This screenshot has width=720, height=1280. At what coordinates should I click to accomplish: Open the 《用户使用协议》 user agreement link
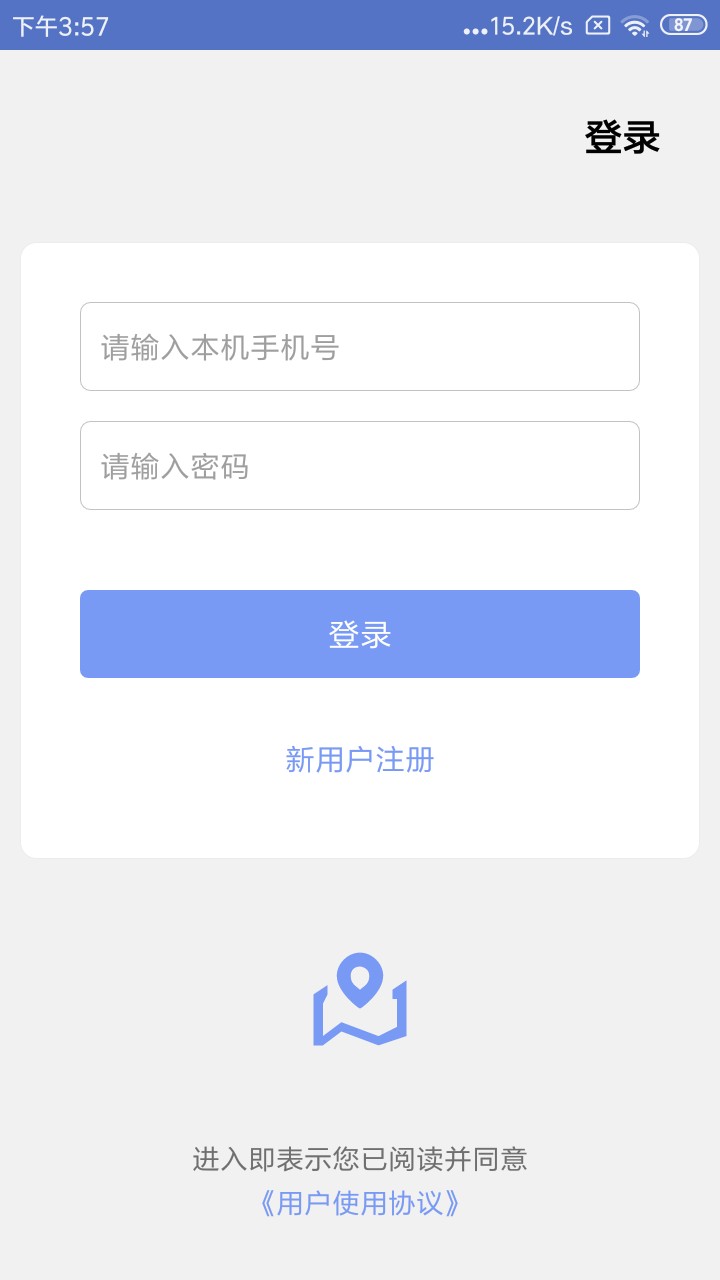(x=360, y=1203)
